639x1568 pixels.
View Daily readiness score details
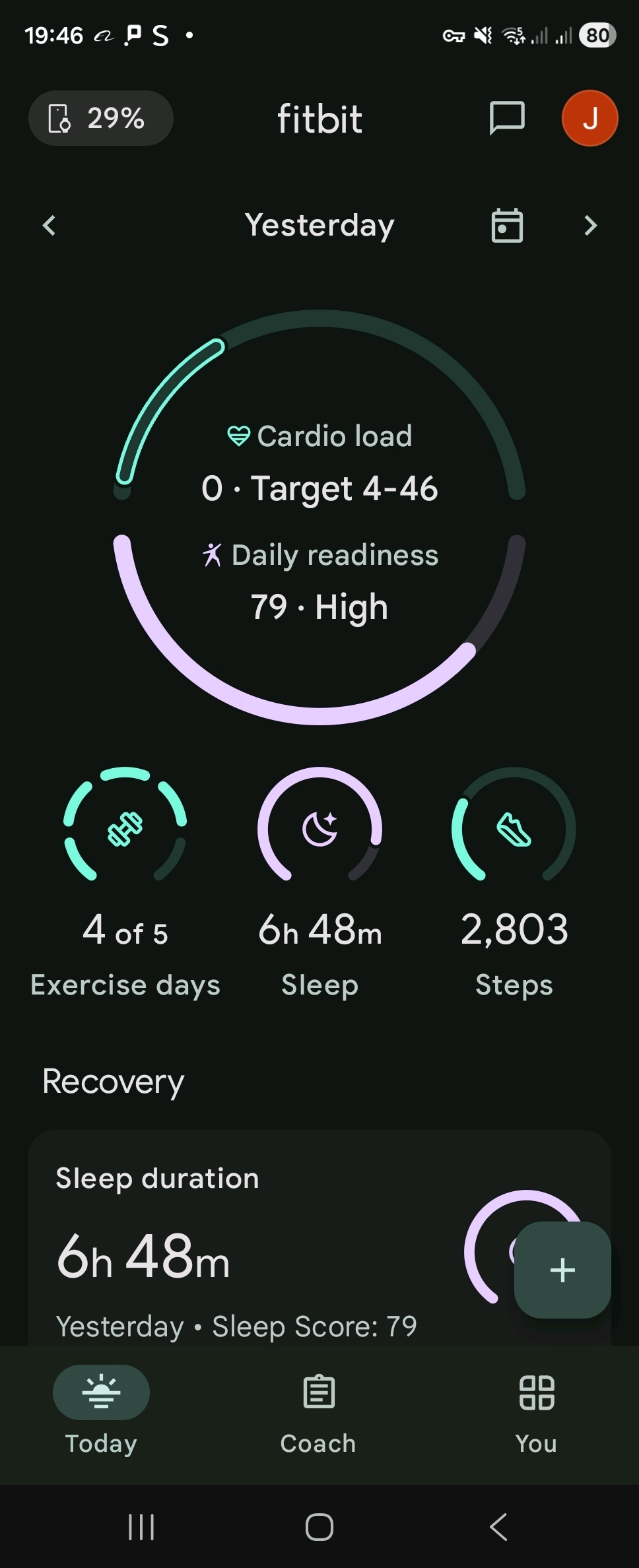click(319, 581)
